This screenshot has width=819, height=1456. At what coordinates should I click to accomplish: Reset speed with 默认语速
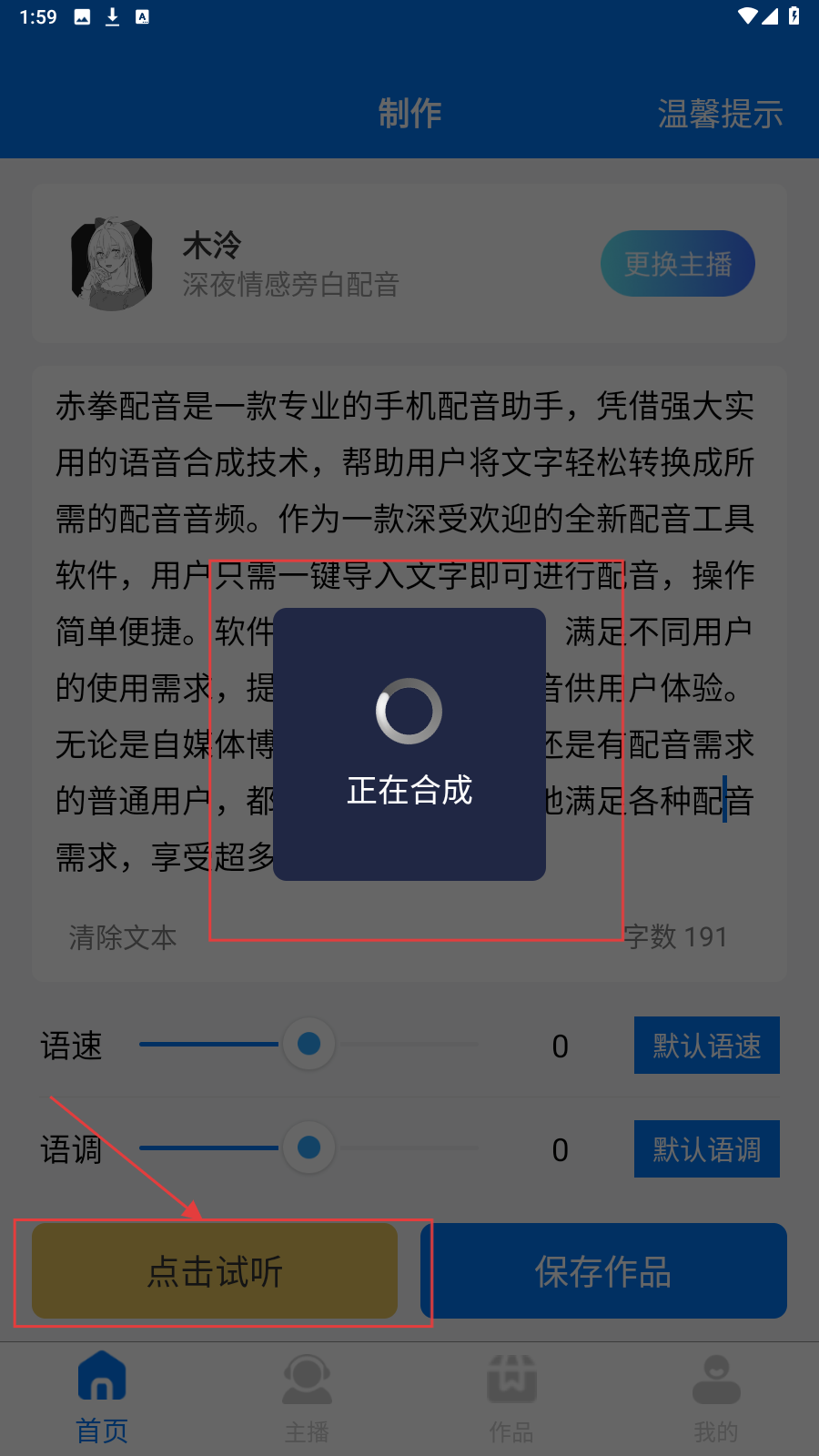click(x=706, y=1046)
